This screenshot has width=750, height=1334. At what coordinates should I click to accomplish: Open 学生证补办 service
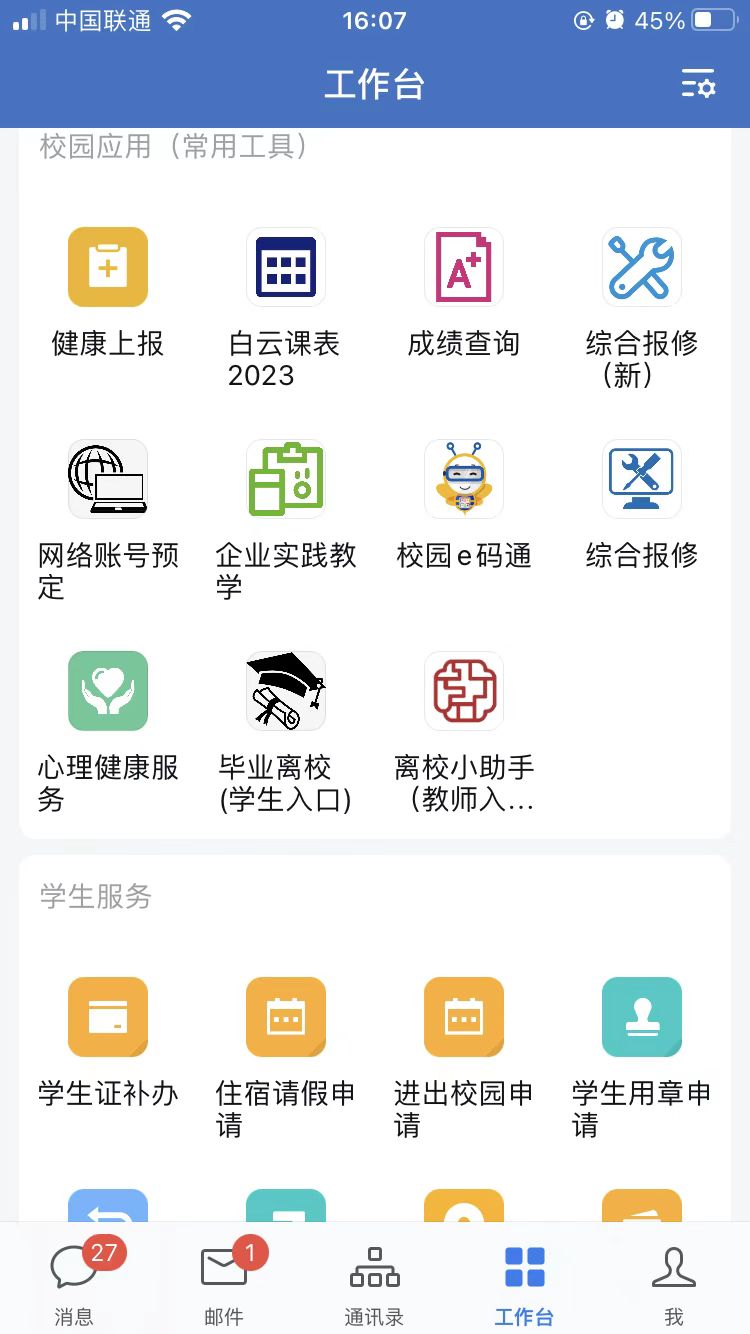(108, 1017)
